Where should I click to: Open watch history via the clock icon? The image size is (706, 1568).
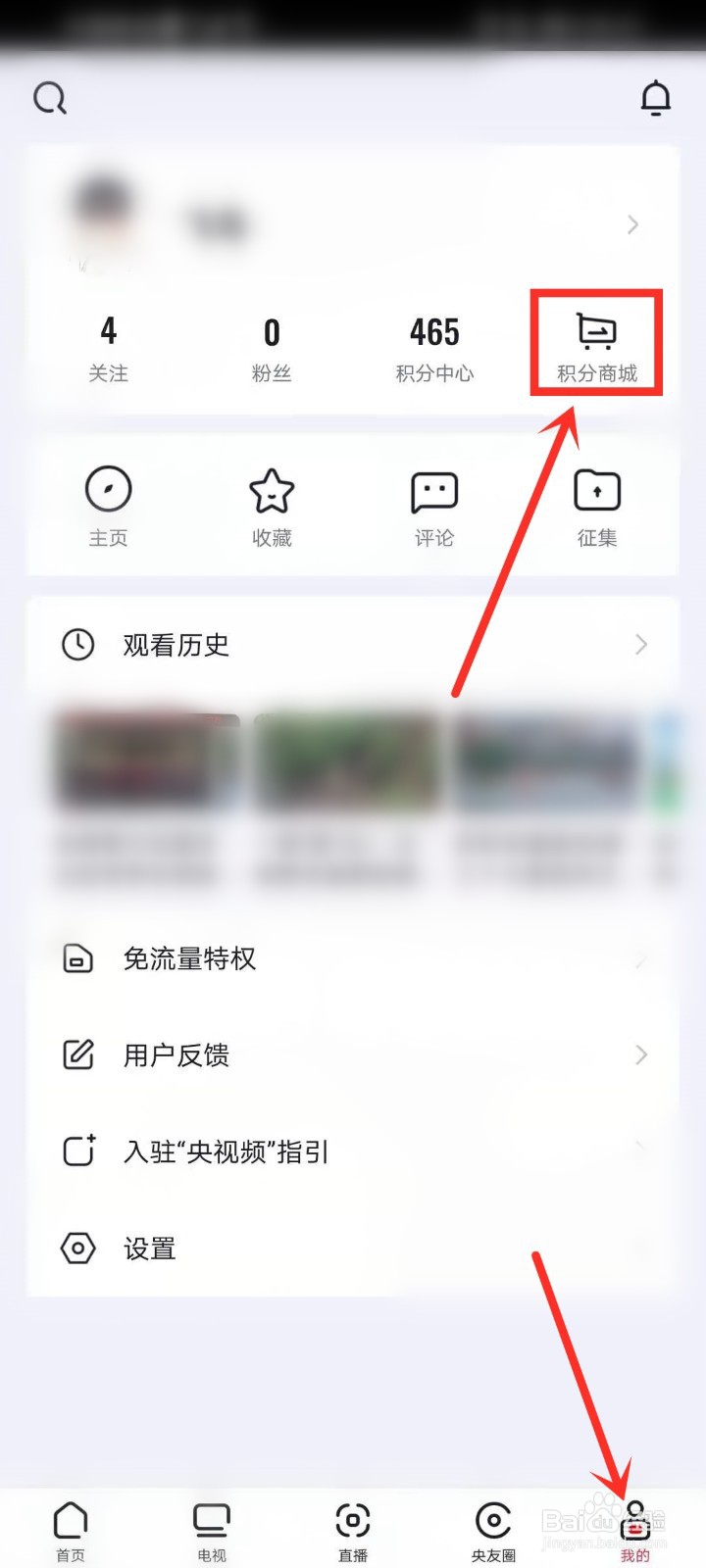(77, 644)
